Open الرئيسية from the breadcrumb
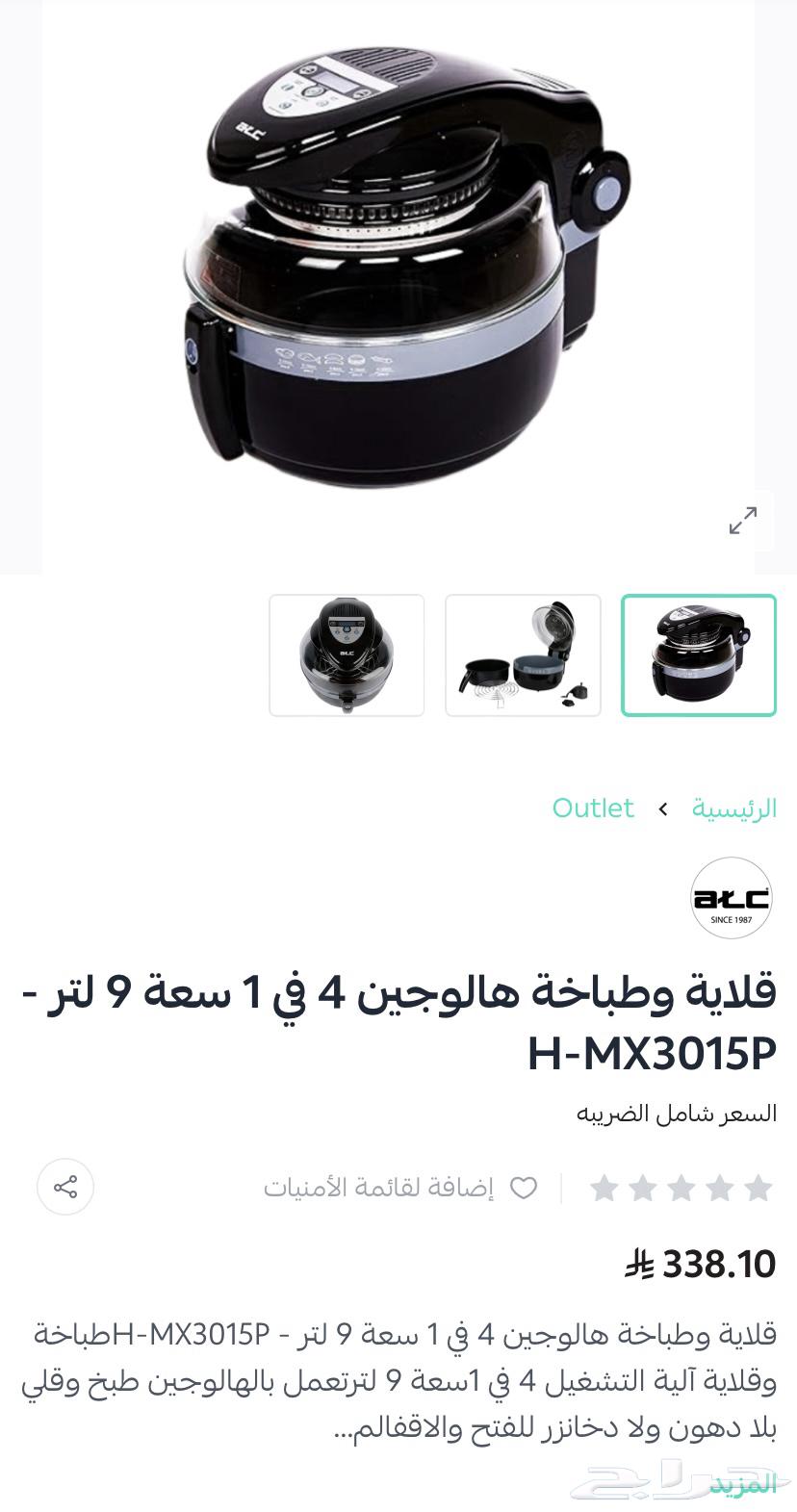 tap(735, 809)
